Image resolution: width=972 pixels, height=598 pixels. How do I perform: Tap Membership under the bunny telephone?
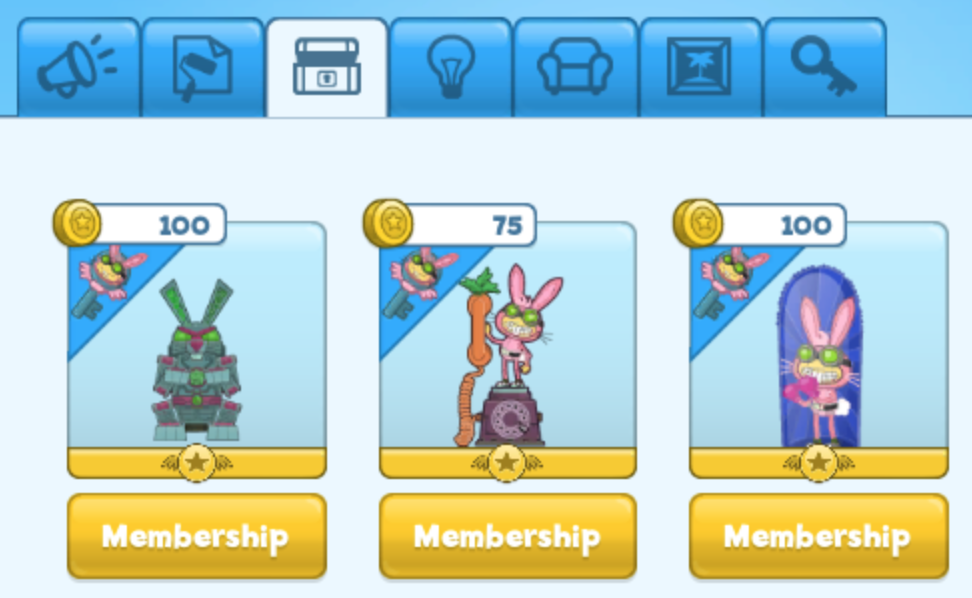[507, 536]
